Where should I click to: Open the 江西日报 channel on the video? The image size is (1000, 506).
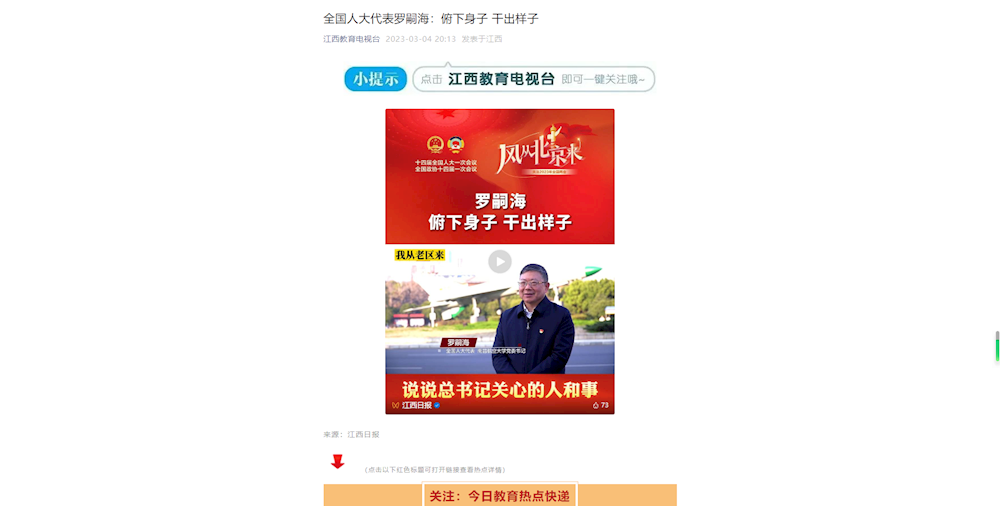pos(416,406)
